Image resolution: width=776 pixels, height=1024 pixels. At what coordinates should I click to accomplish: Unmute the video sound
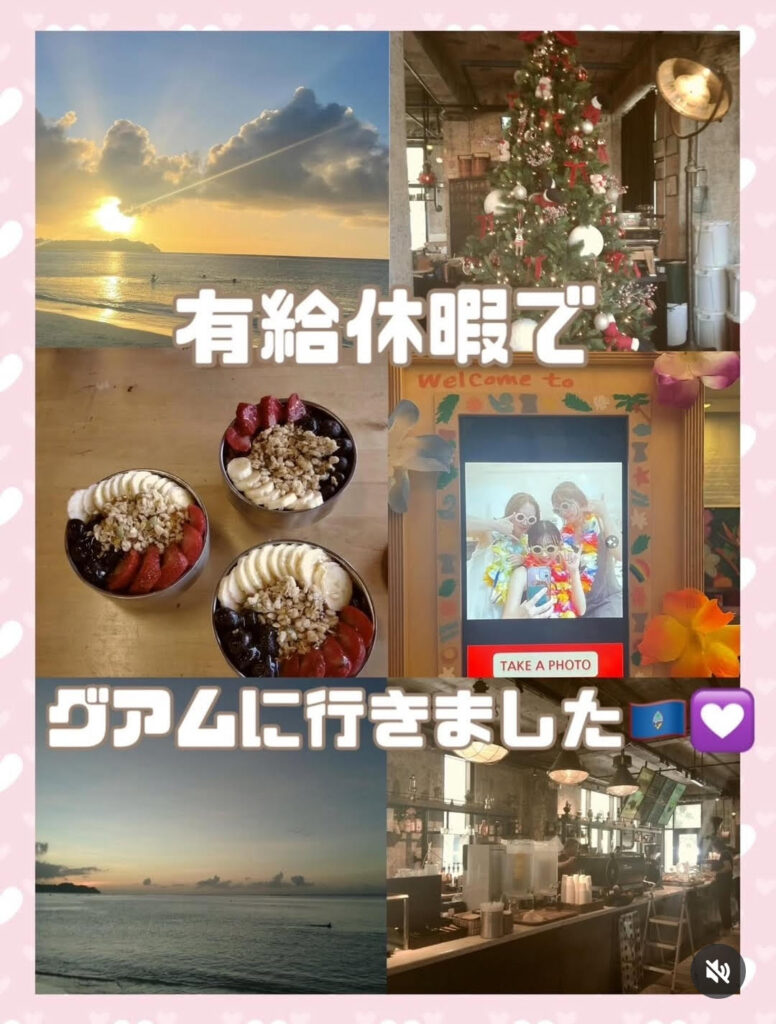(718, 970)
